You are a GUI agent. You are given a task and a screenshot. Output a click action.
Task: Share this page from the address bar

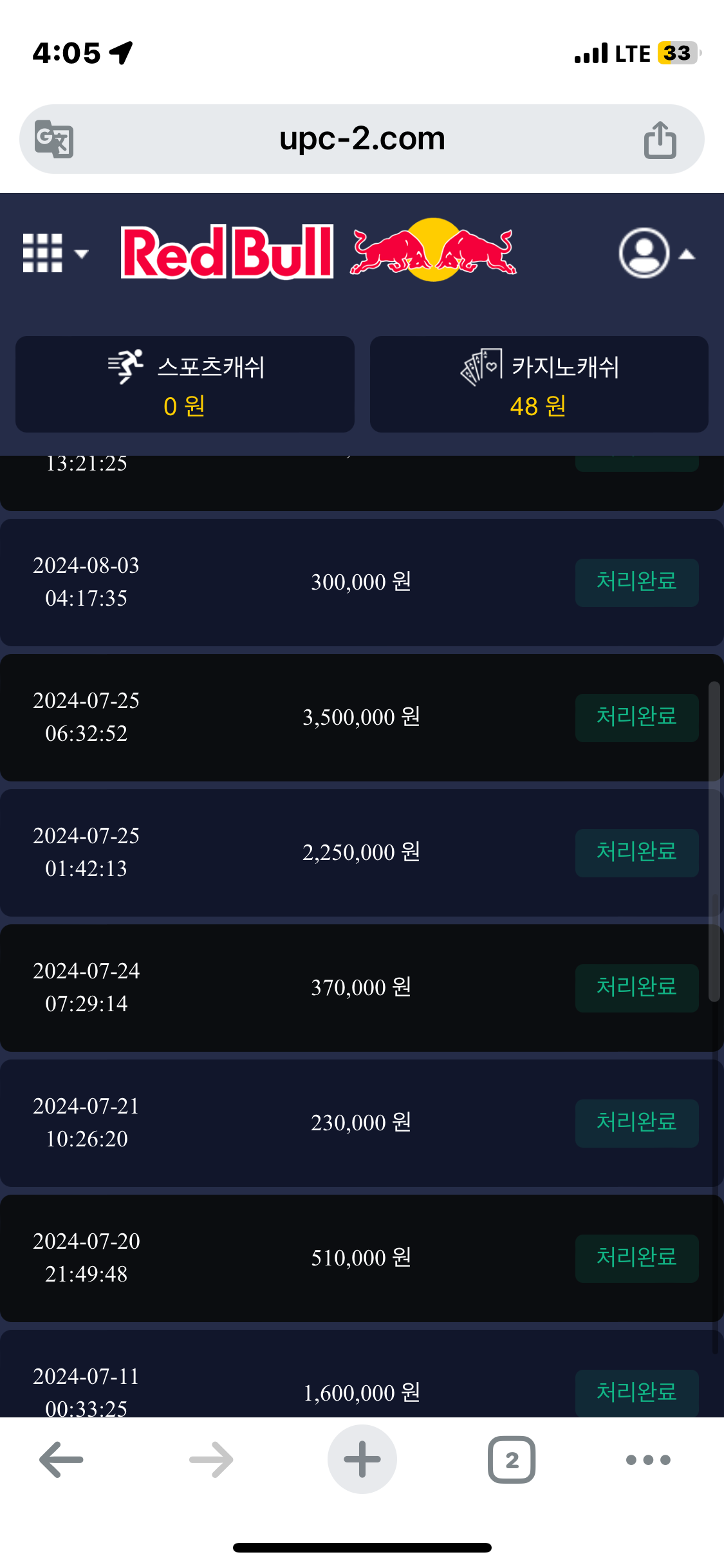click(660, 140)
